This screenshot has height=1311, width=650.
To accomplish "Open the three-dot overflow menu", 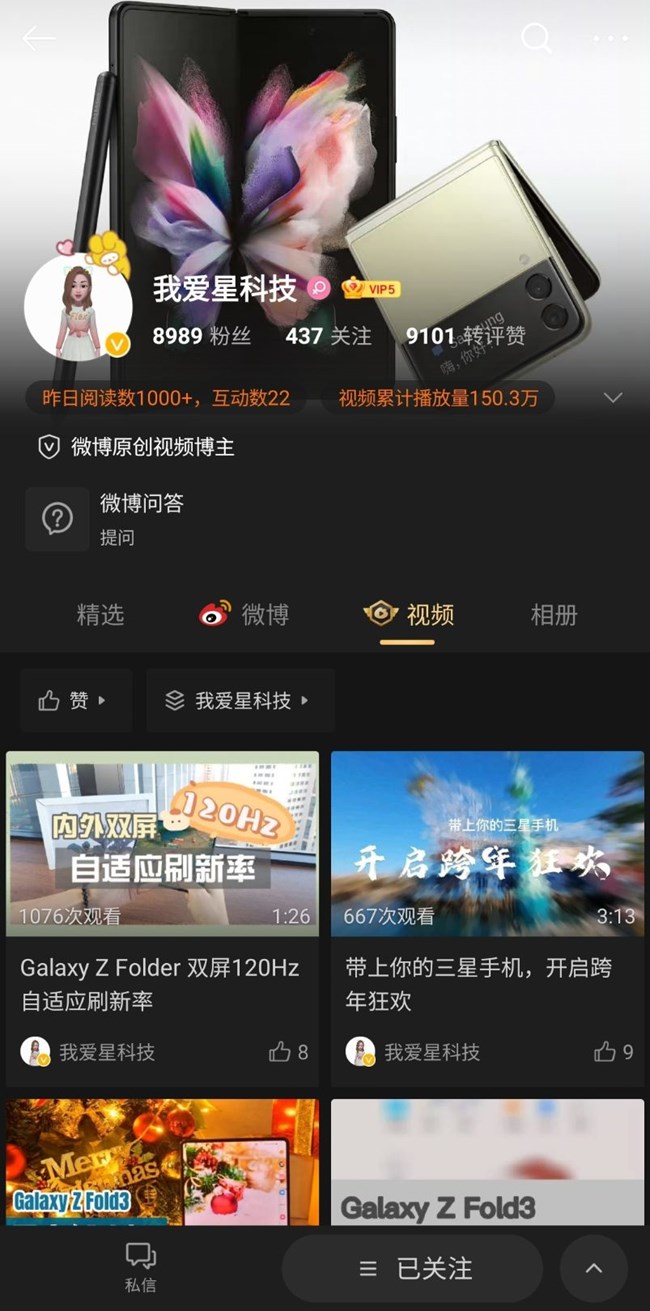I will (610, 39).
